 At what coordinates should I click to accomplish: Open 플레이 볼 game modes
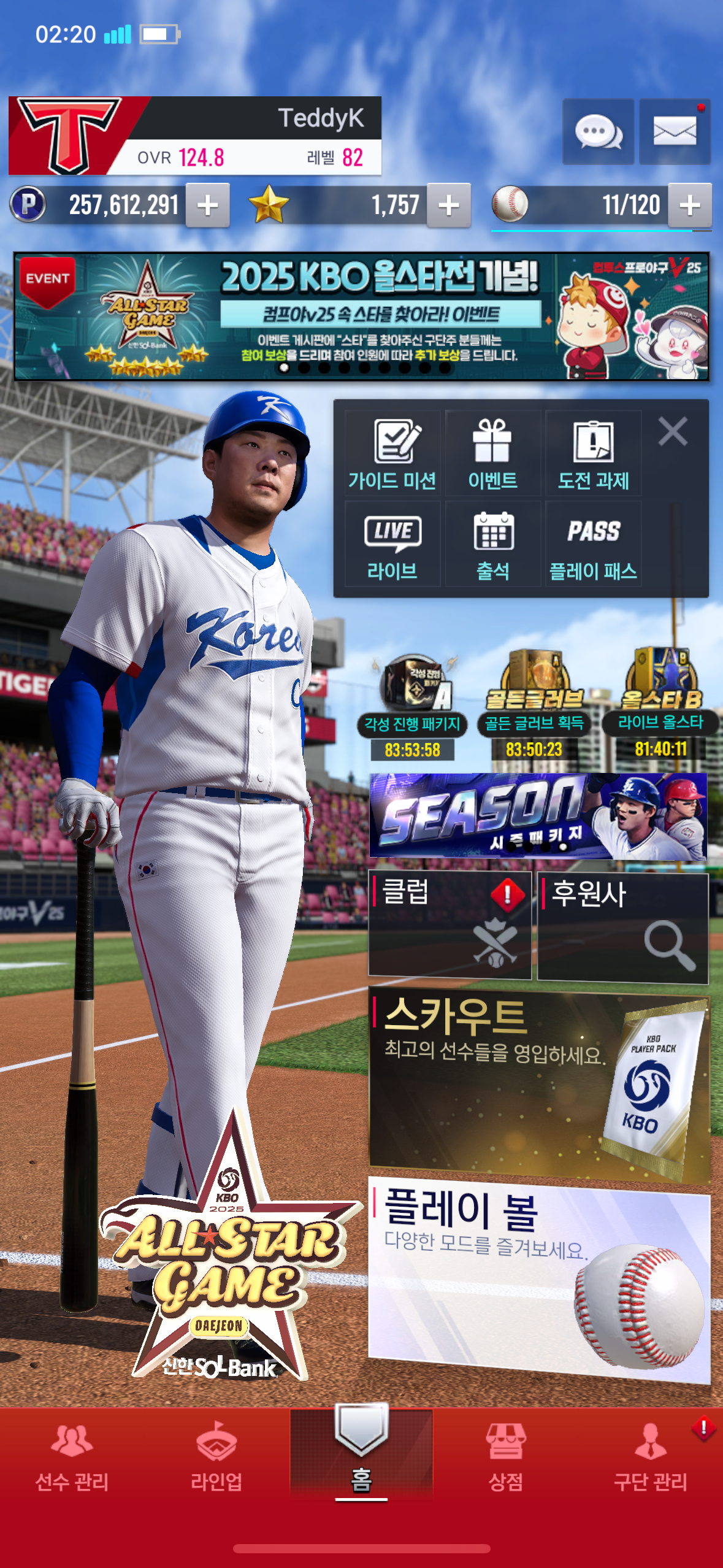539,1279
